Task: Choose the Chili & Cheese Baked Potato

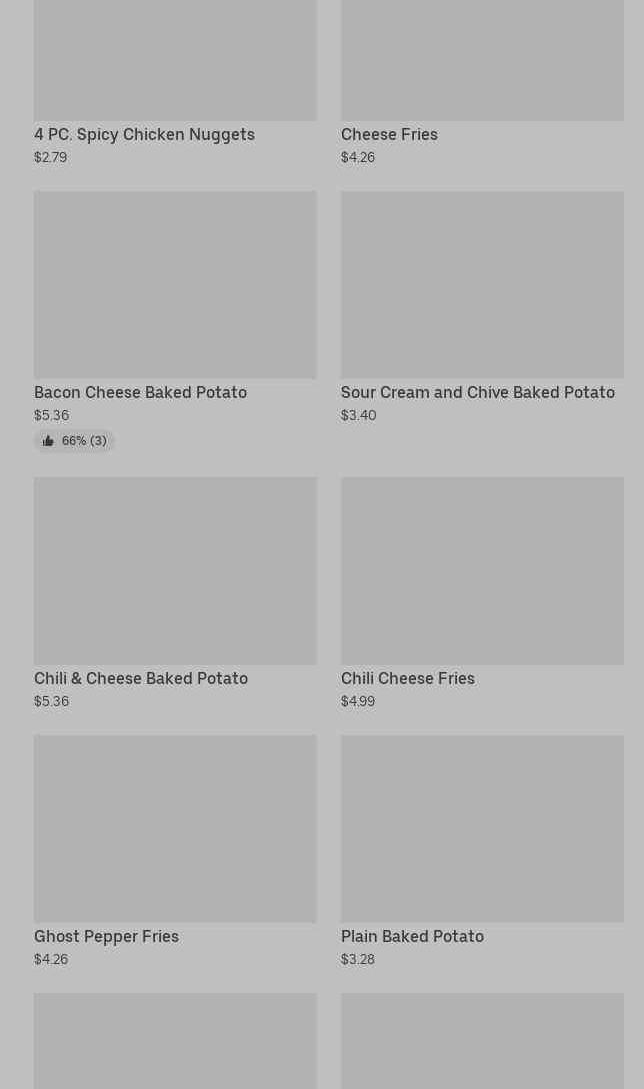Action: 175,593
